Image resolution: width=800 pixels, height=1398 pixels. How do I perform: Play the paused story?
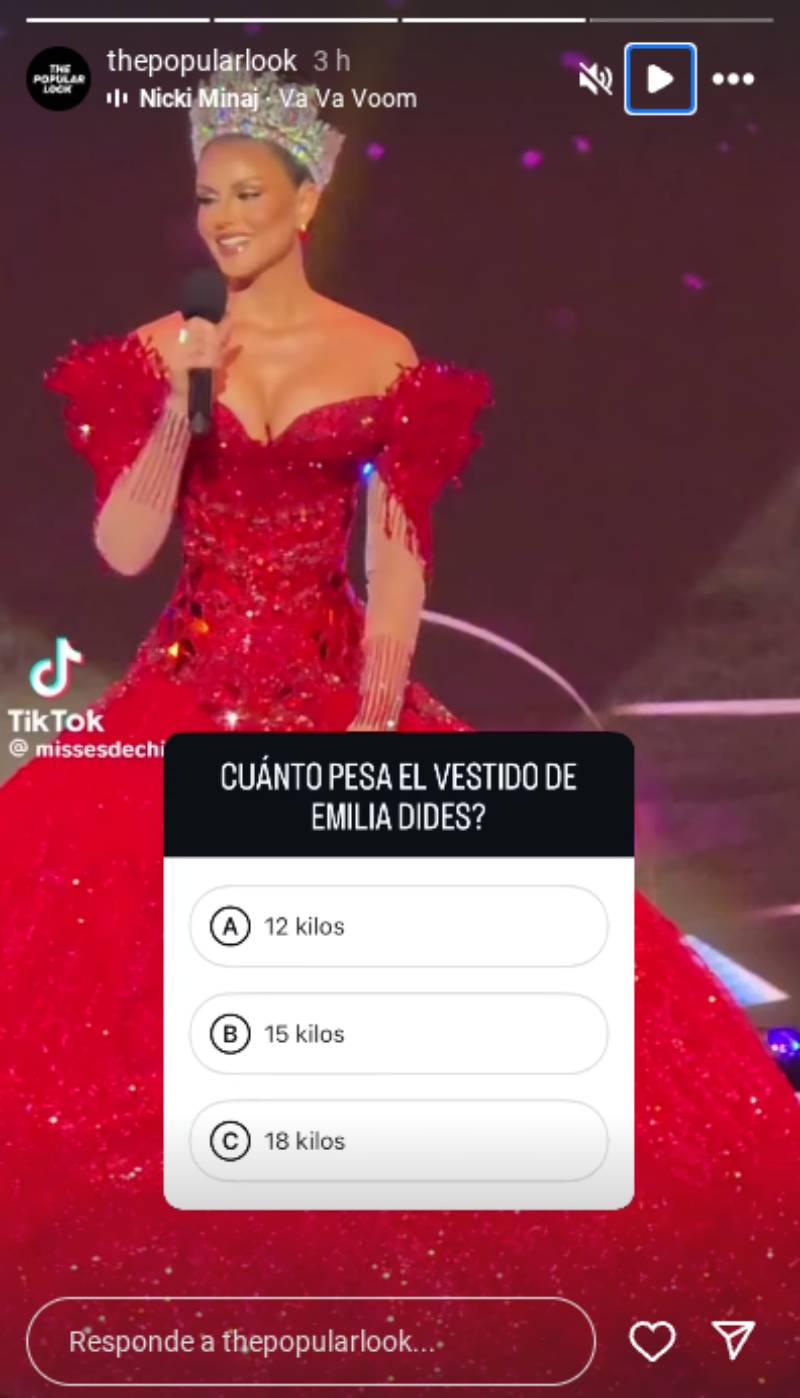(x=660, y=79)
